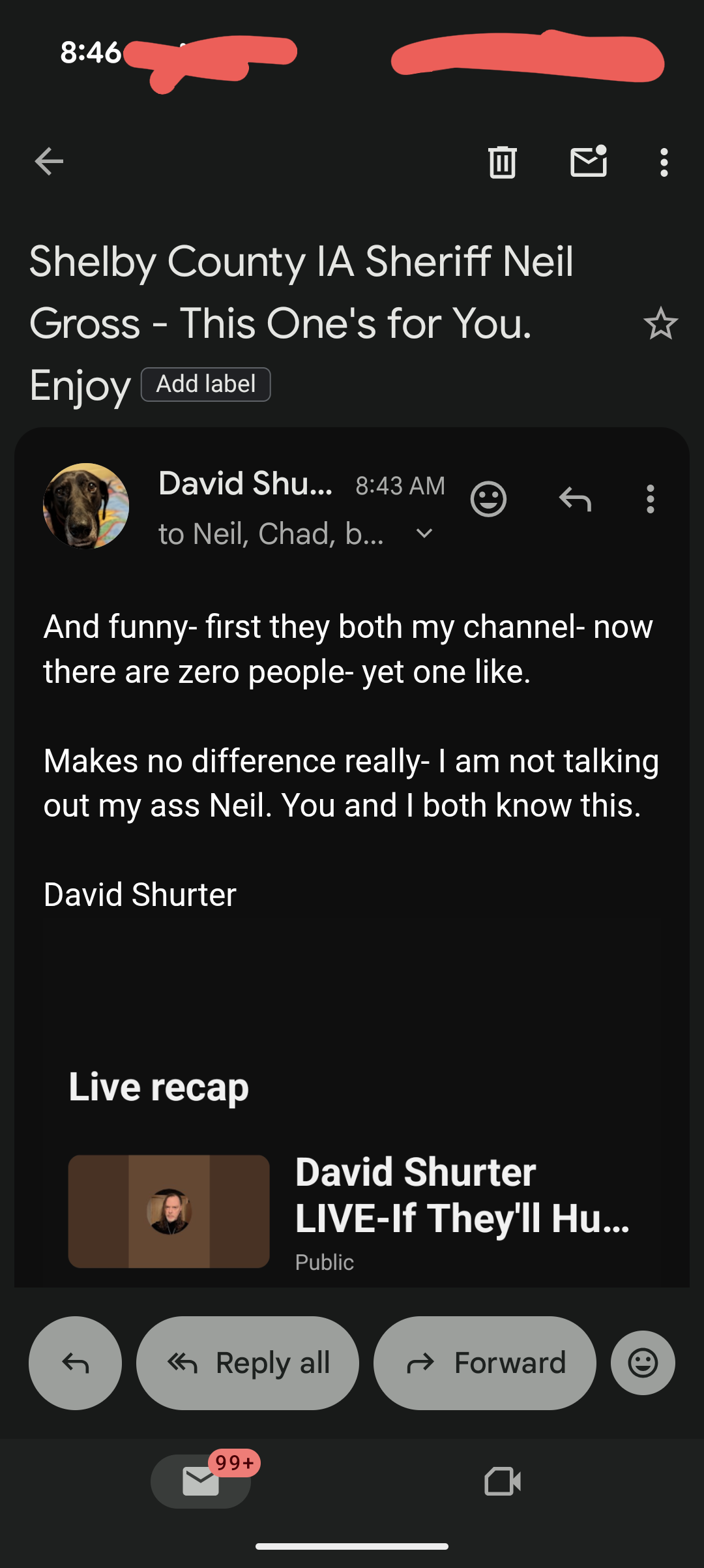Forward this email
The image size is (704, 1568).
(x=485, y=1363)
